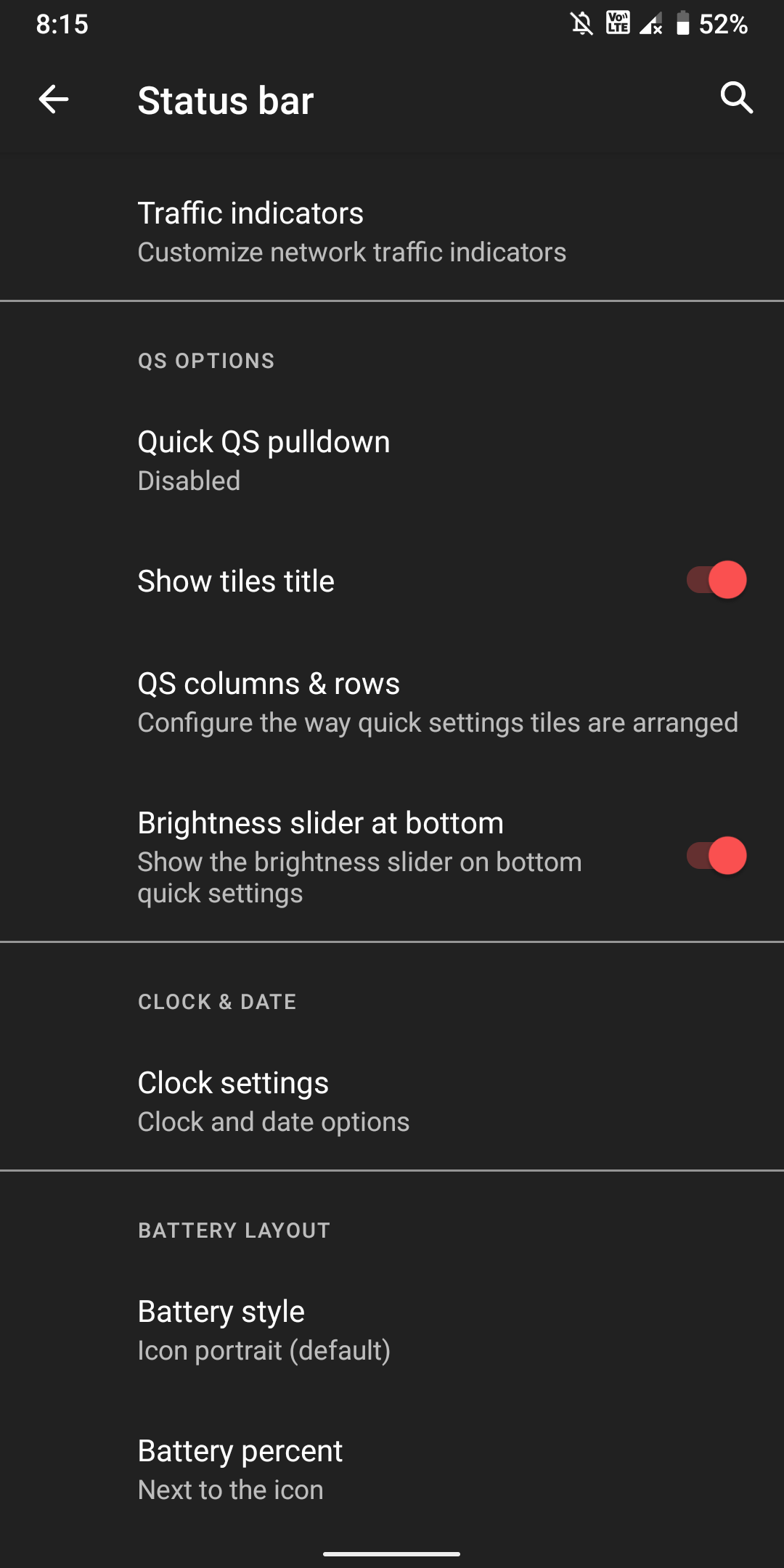Viewport: 784px width, 1568px height.
Task: Open Quick QS pulldown option
Action: (x=264, y=460)
